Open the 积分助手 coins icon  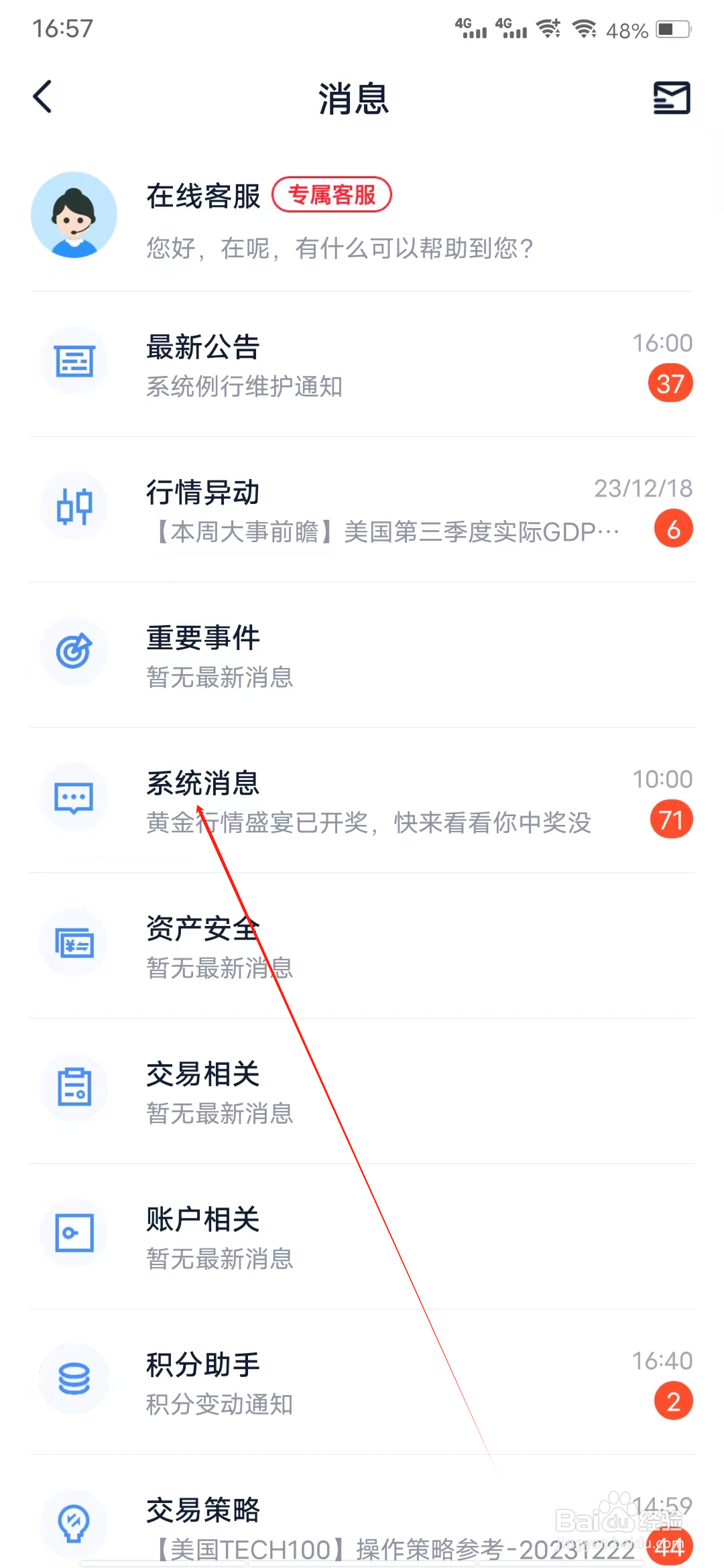tap(74, 1378)
